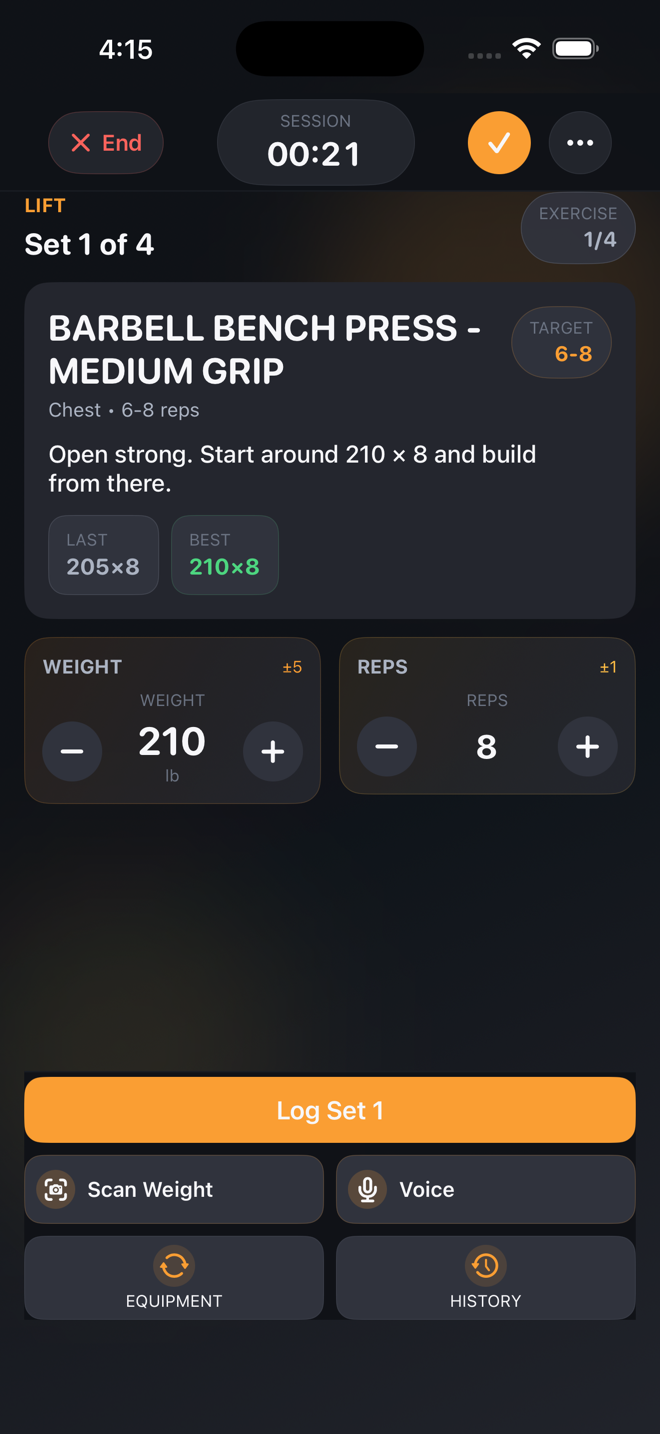Add one rep

click(x=587, y=746)
